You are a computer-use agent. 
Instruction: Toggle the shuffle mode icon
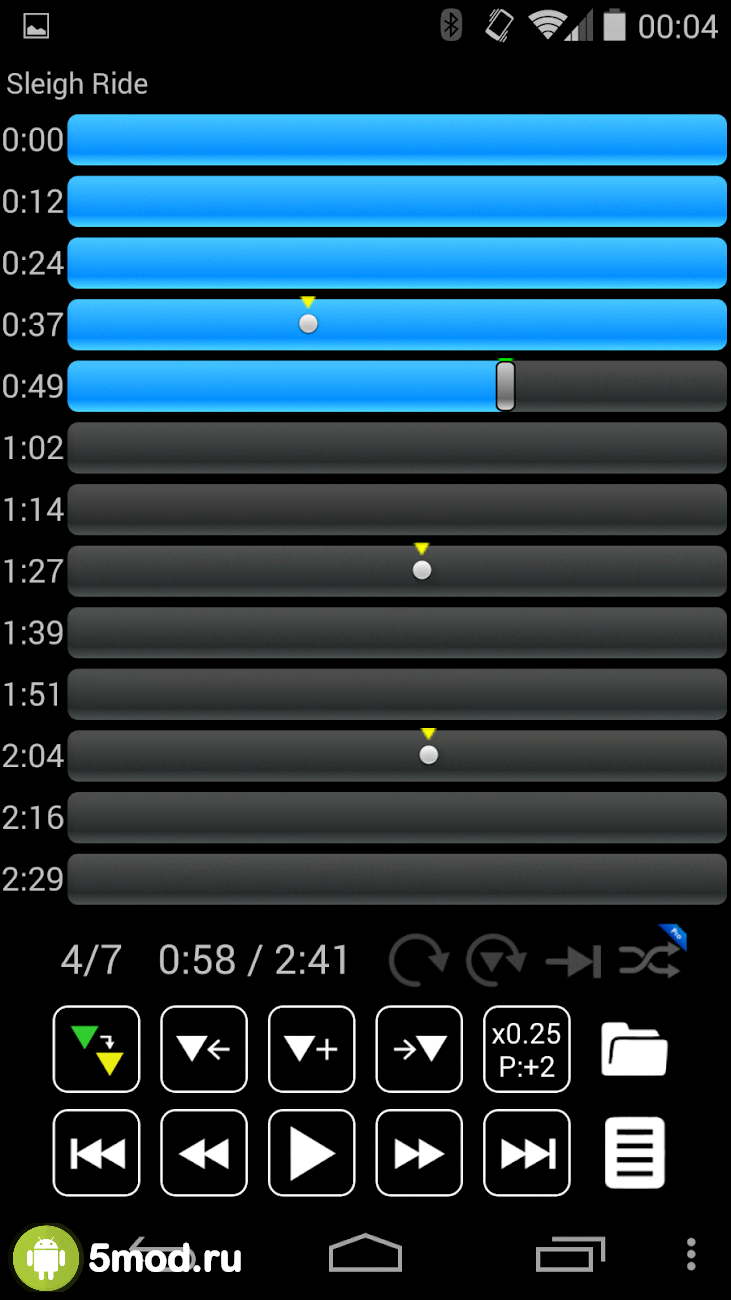(651, 961)
